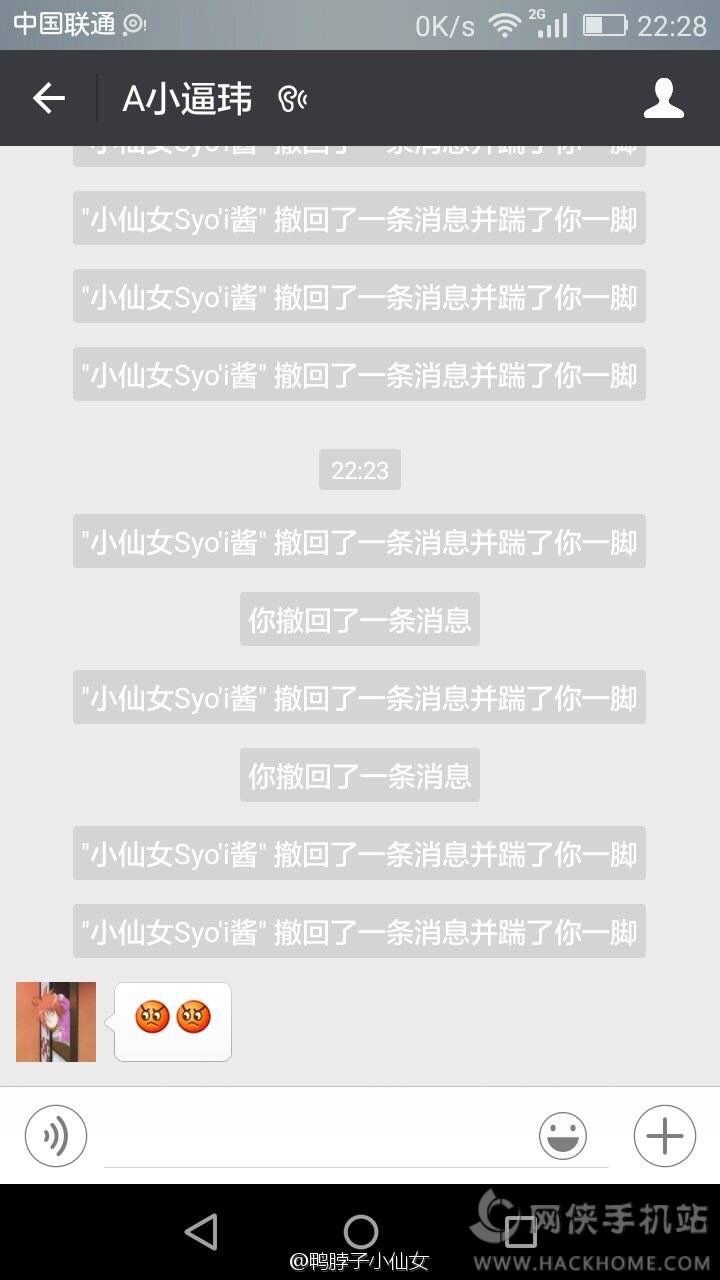Screen dimensions: 720x1280
Task: Go back from the A小逼玮 chat
Action: click(48, 98)
